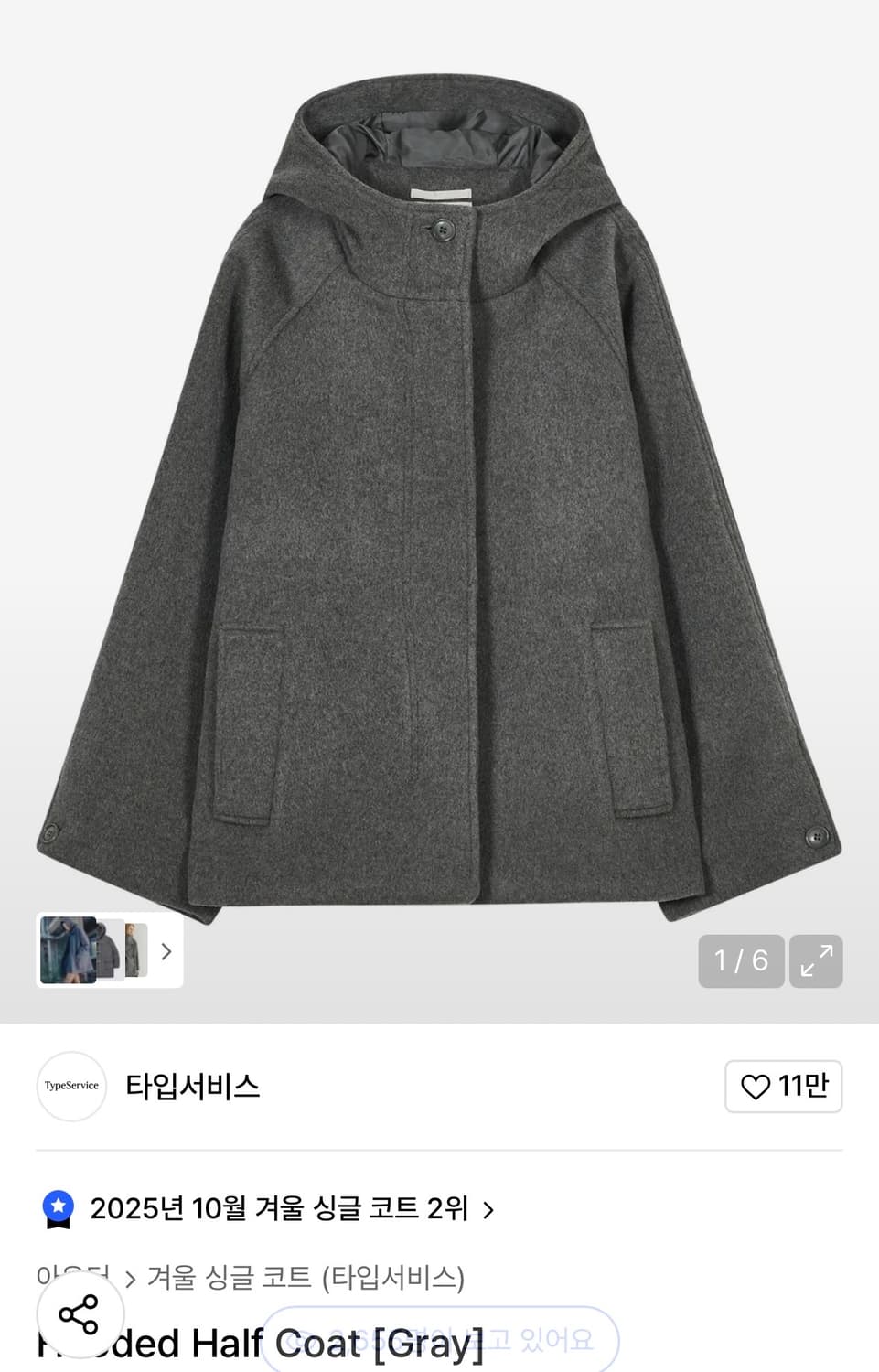Open more product images via thumbnail arrow
The height and width of the screenshot is (1372, 879).
click(166, 951)
